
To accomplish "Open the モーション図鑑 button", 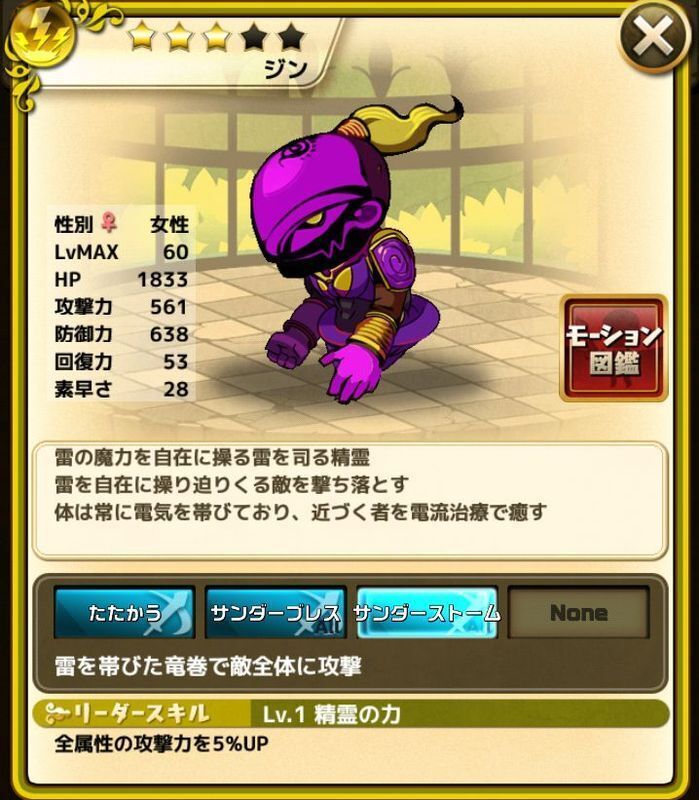I will 613,348.
